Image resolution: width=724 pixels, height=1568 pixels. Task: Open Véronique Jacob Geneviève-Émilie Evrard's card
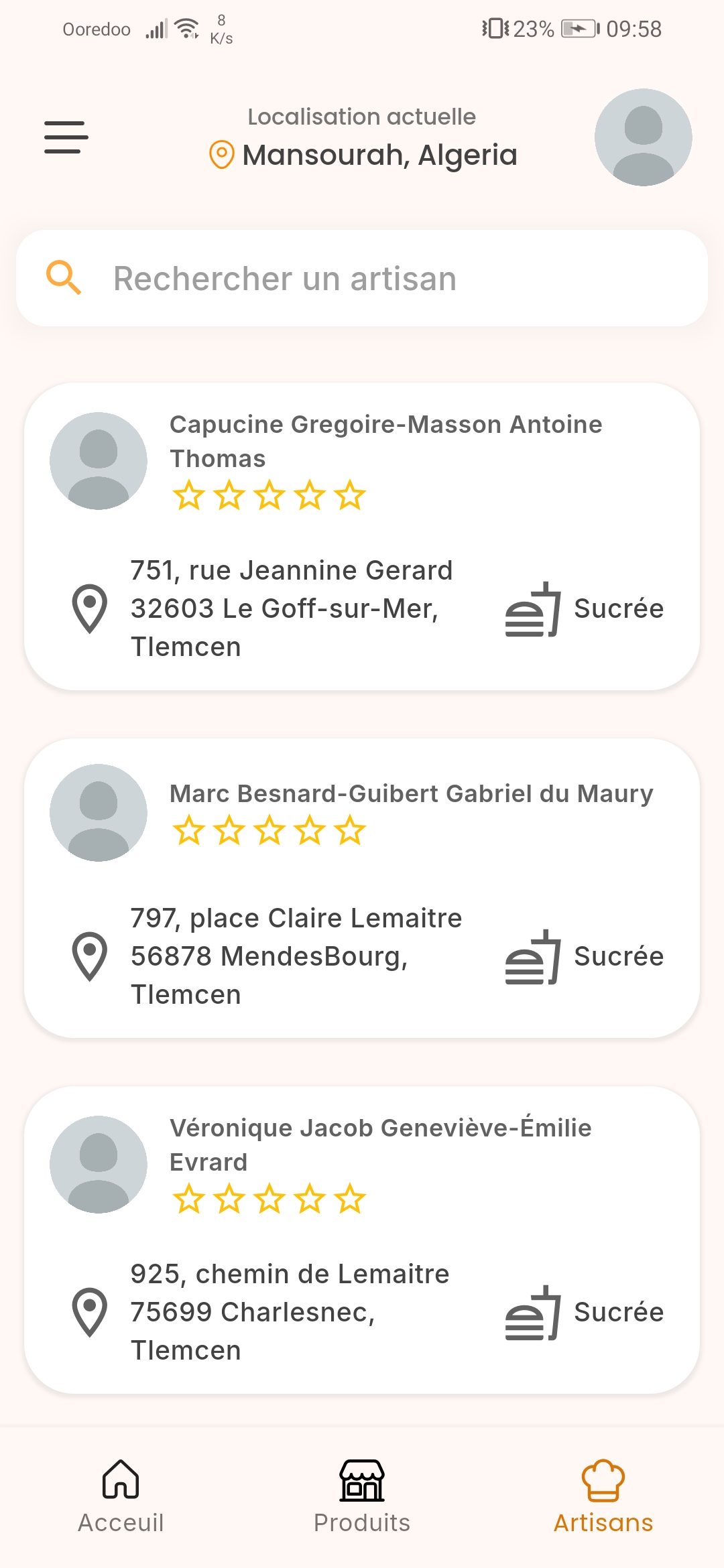[362, 1240]
